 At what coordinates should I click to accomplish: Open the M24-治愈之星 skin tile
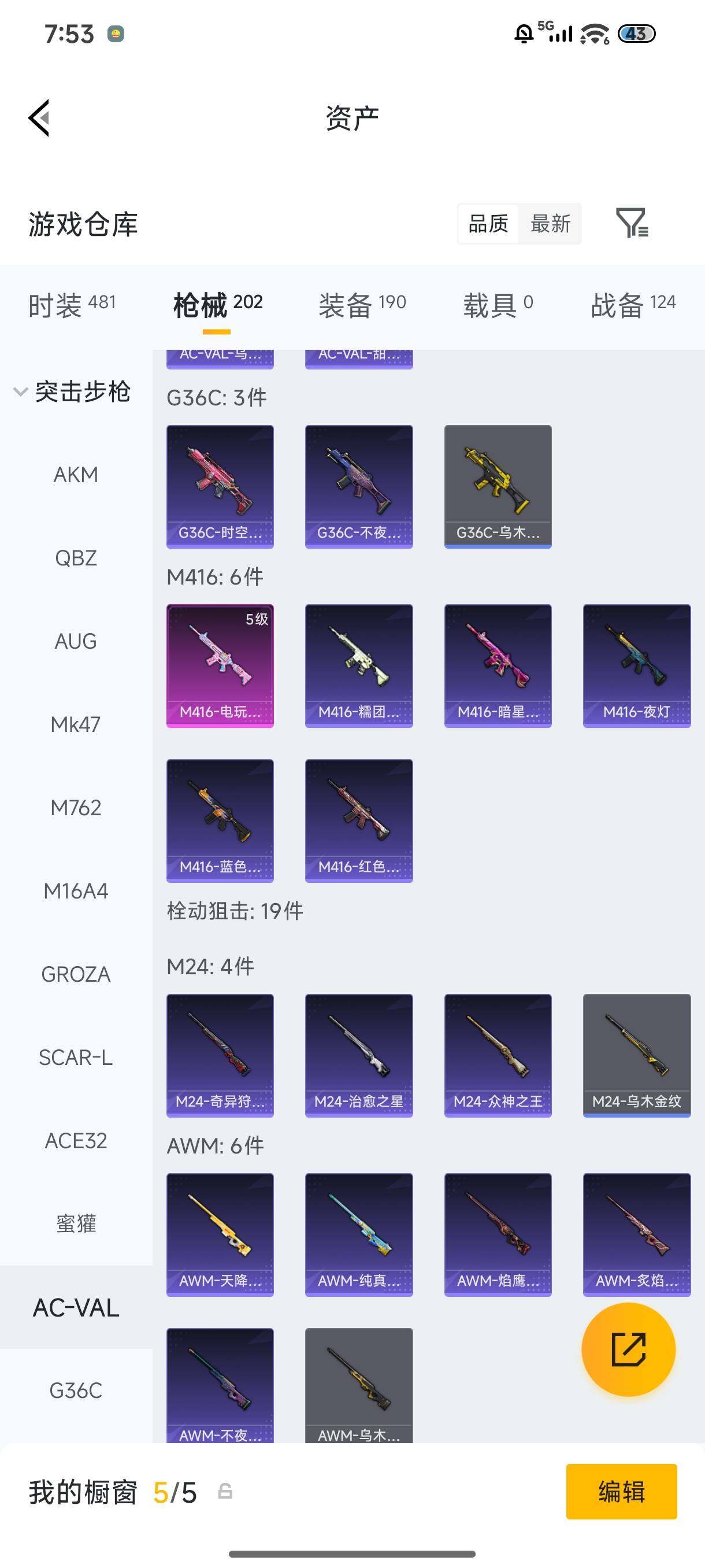(359, 1056)
